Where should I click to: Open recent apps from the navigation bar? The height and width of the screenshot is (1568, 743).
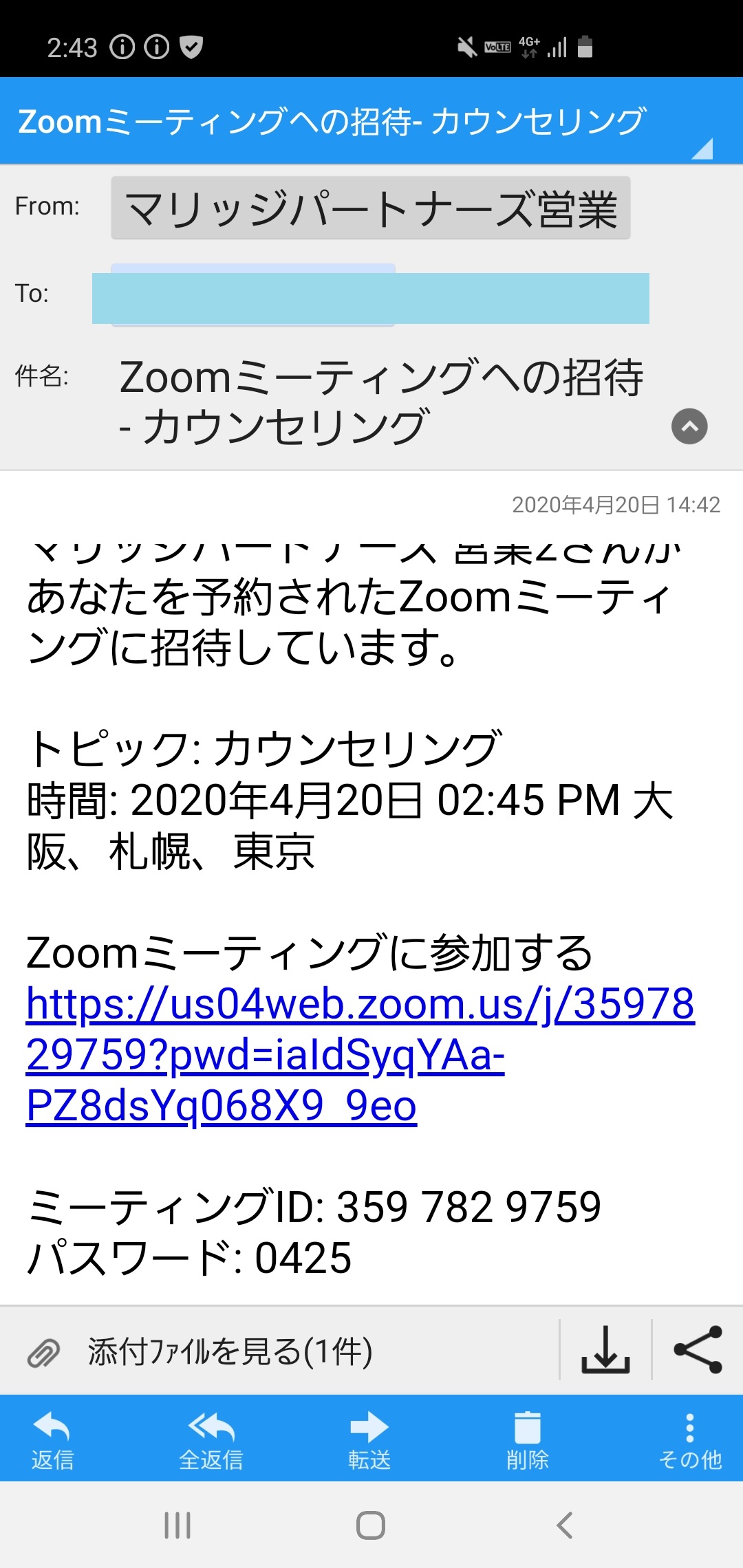[x=177, y=1525]
